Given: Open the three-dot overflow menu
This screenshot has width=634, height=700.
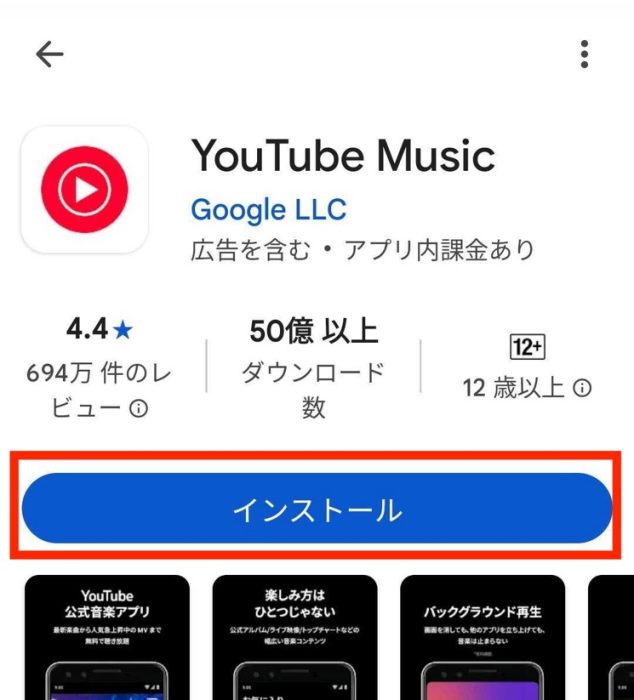Looking at the screenshot, I should 585,55.
